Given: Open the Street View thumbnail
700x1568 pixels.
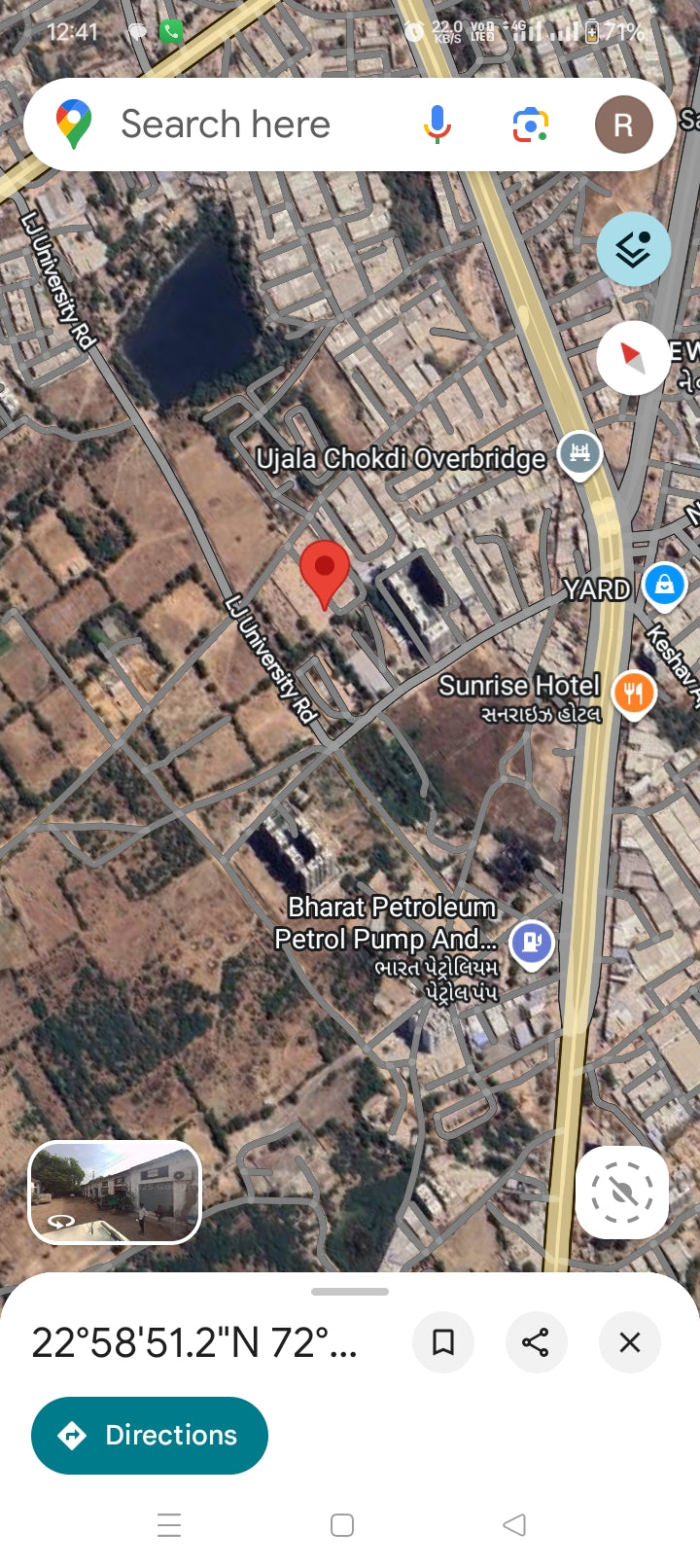Looking at the screenshot, I should [x=115, y=1192].
